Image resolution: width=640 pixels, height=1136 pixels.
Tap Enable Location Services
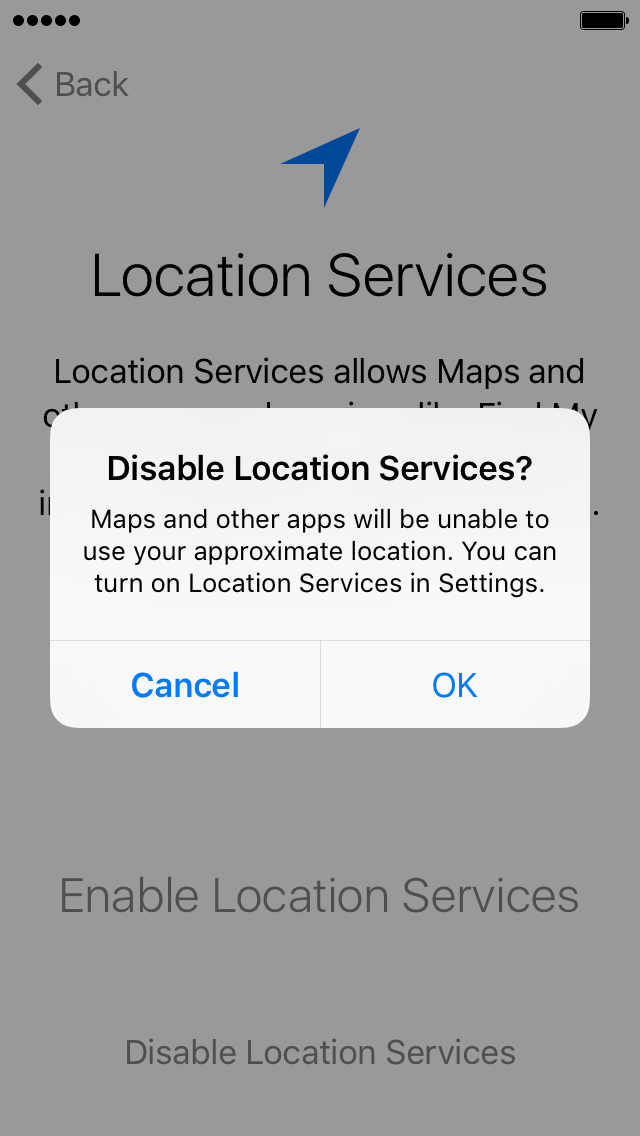(319, 895)
